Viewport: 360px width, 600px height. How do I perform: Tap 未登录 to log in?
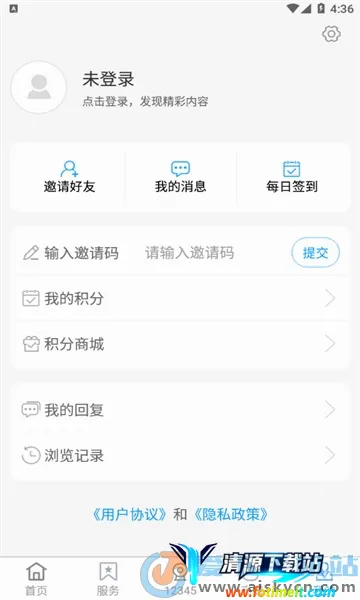(x=108, y=79)
